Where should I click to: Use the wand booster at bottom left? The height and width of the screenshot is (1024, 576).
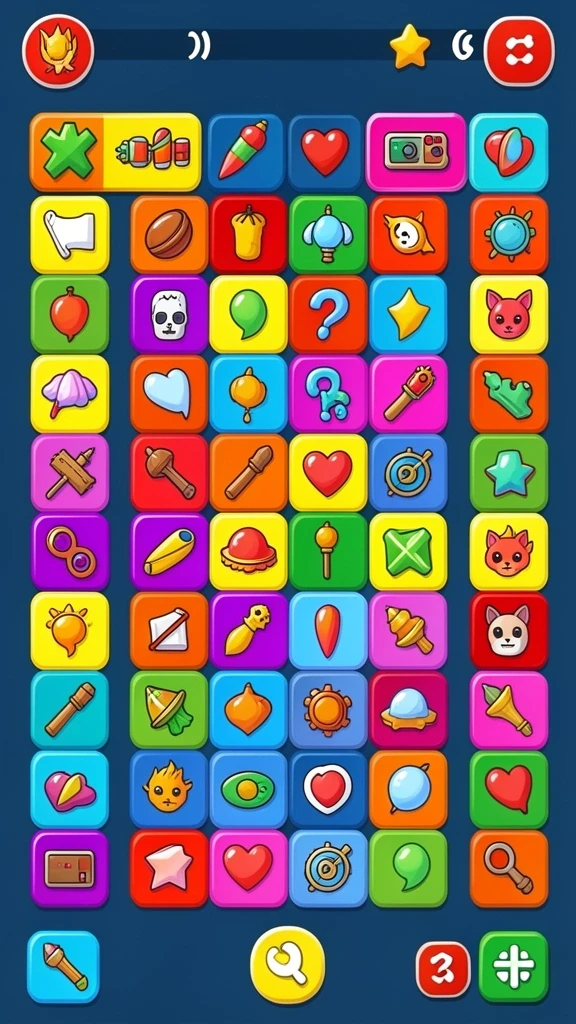coord(63,967)
